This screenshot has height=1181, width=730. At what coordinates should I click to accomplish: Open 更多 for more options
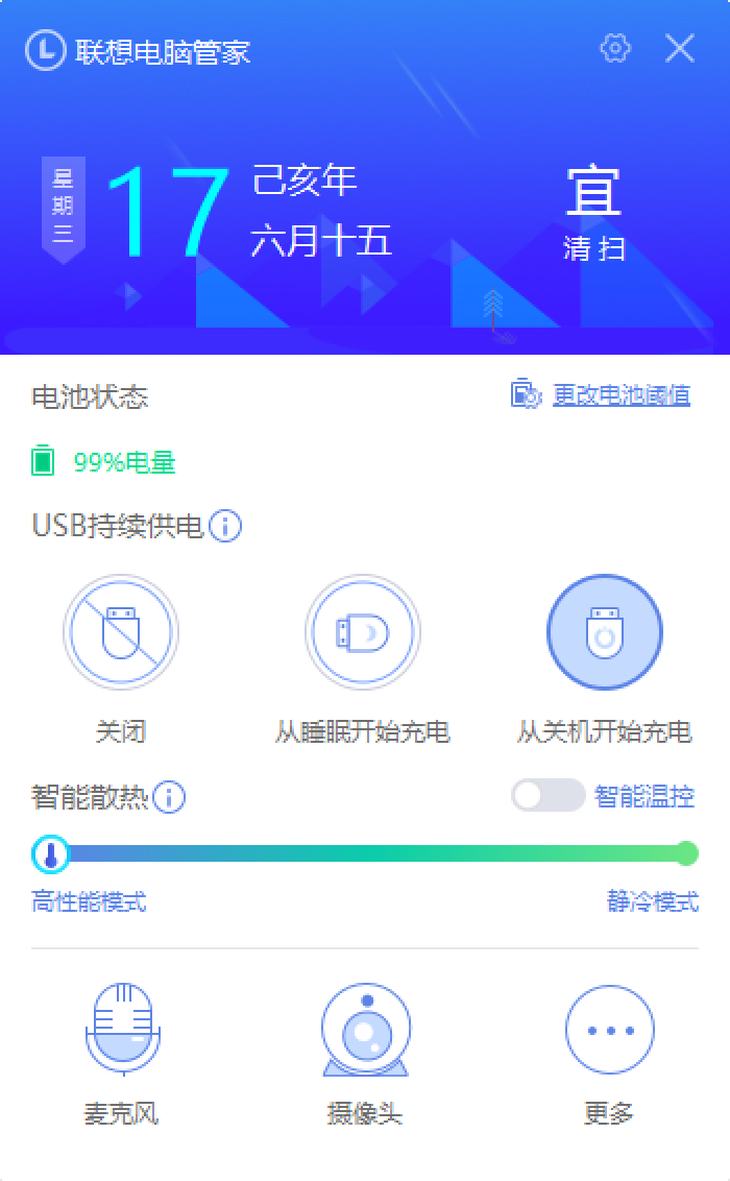click(x=609, y=1030)
